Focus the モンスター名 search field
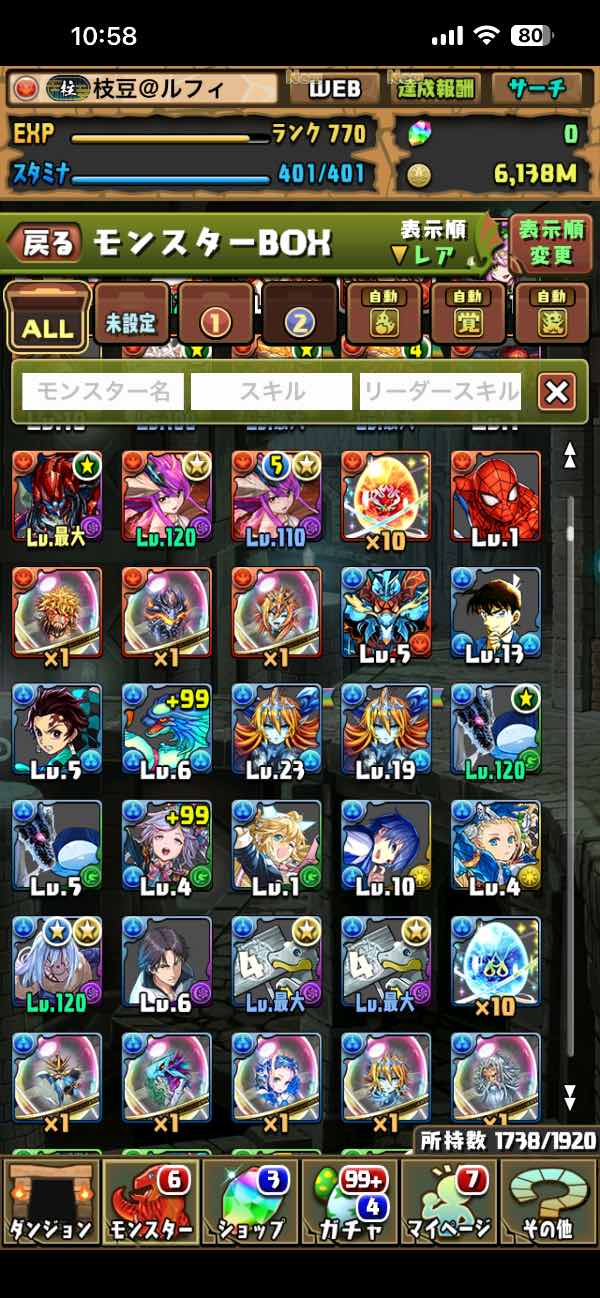 [x=103, y=392]
